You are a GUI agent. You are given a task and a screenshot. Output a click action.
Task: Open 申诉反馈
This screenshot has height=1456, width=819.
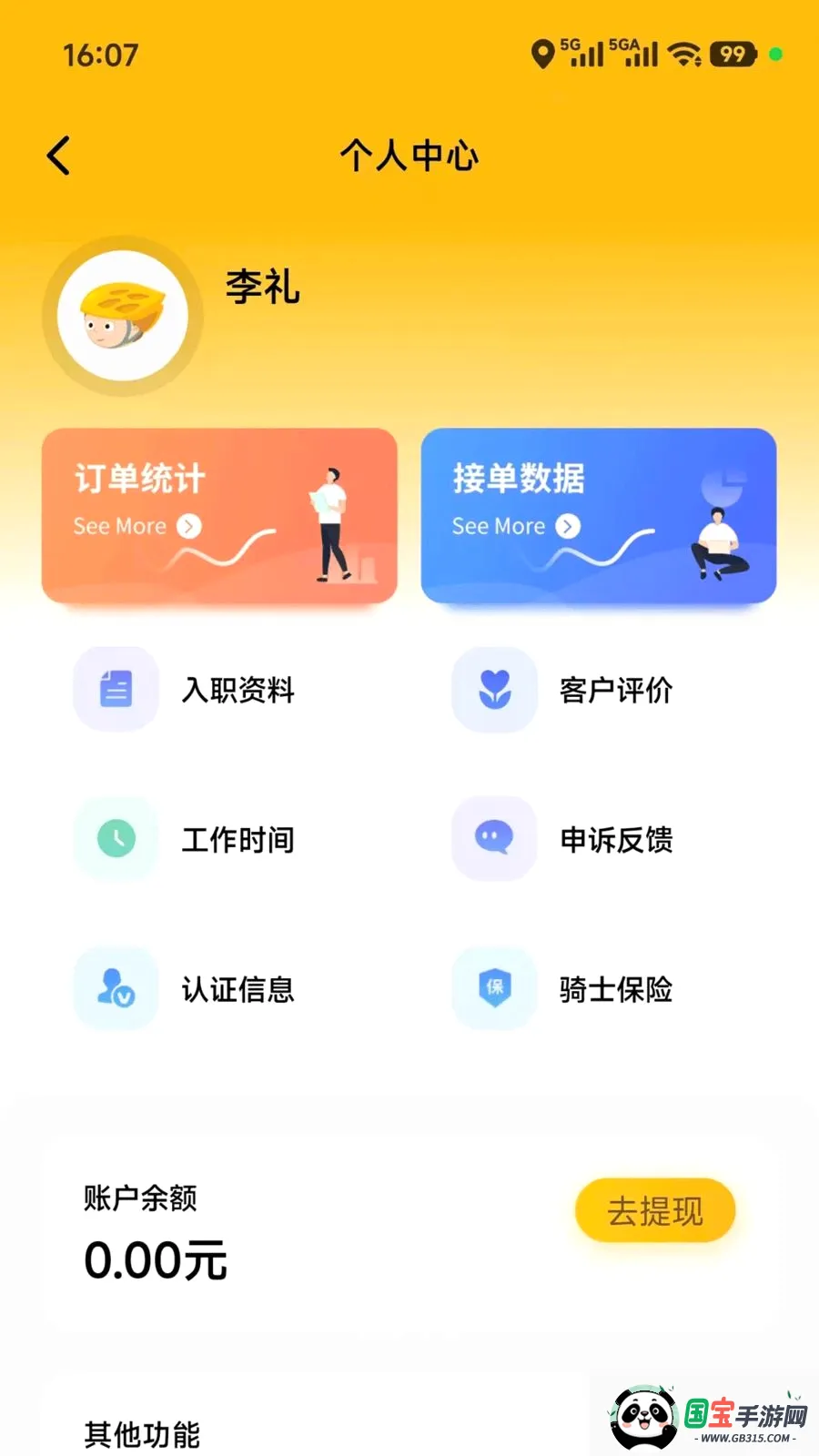562,839
